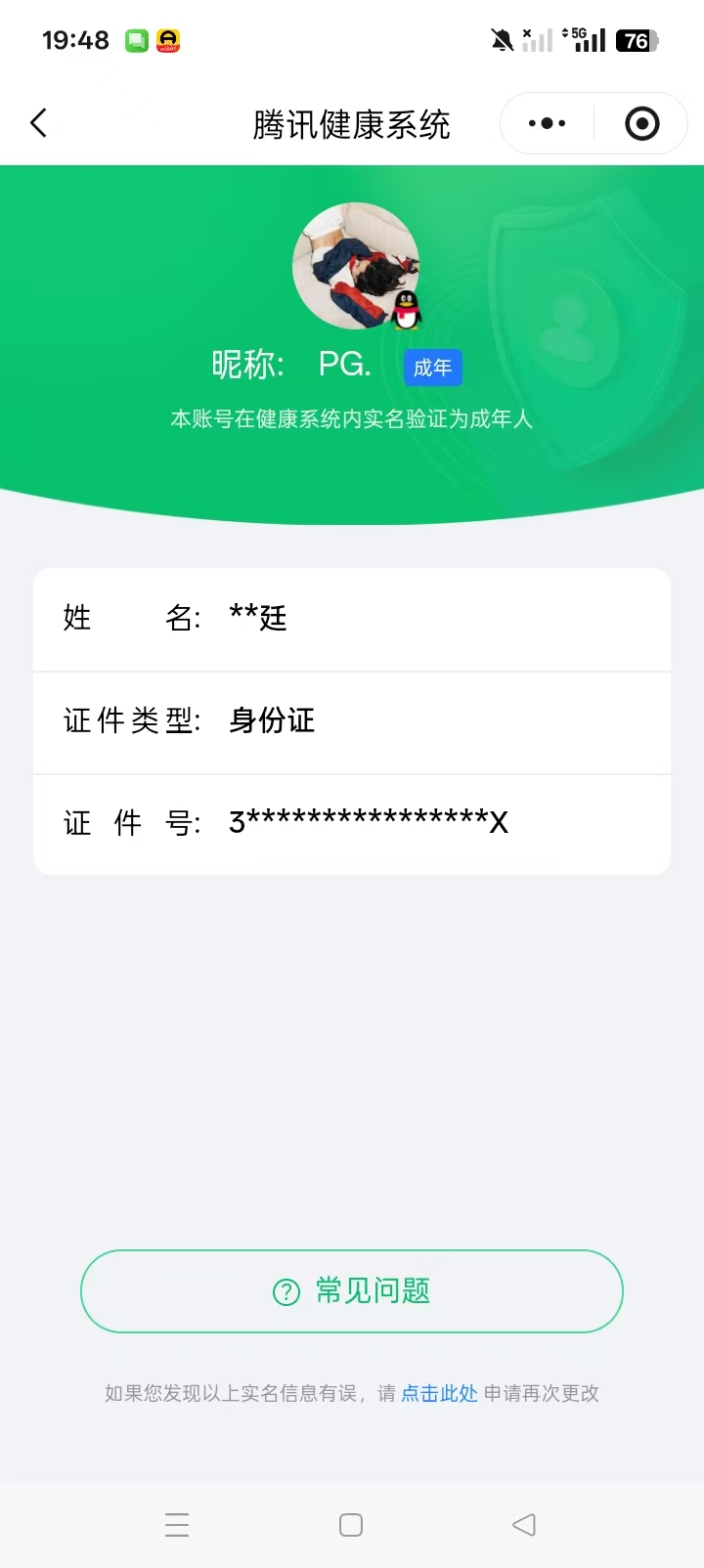Tap the user profile avatar photo

coord(356,265)
